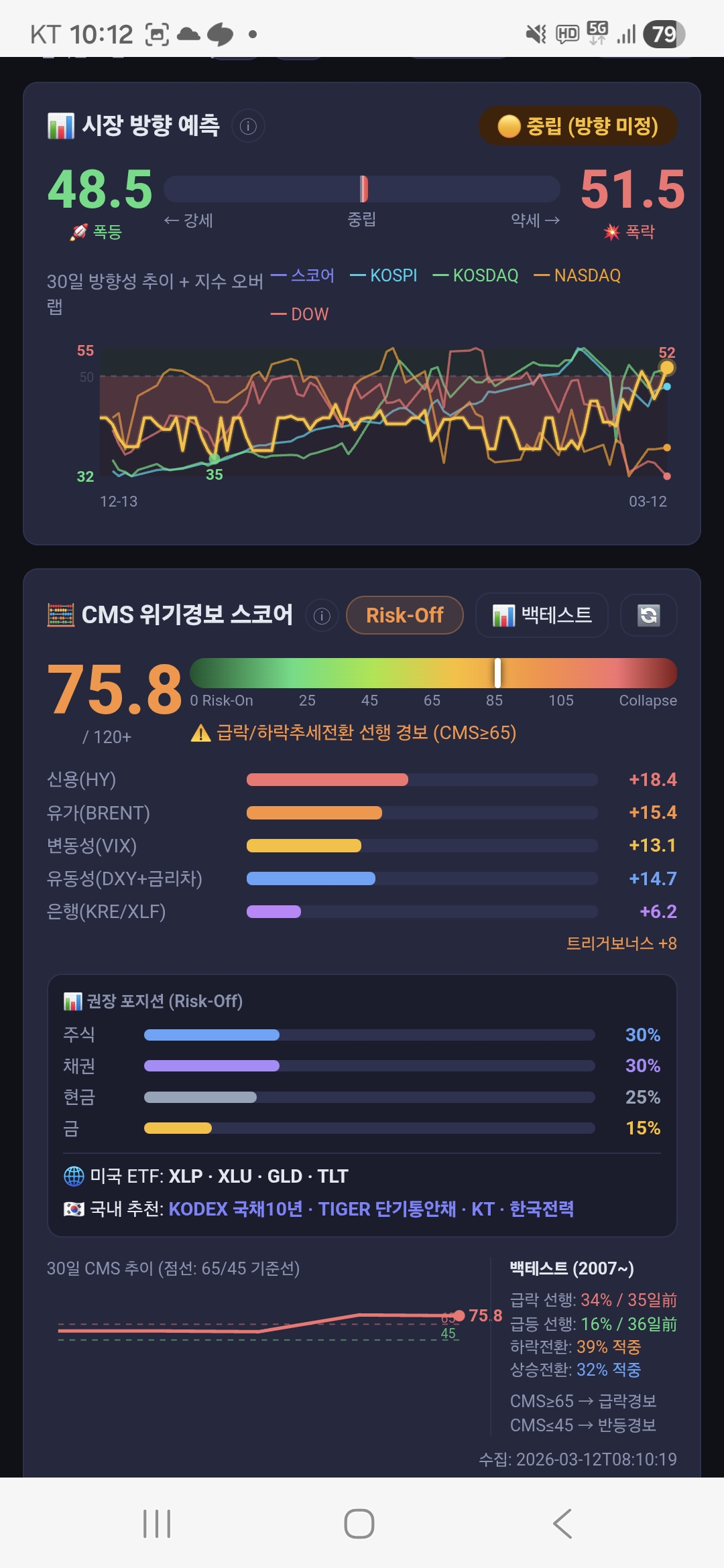This screenshot has width=724, height=1568.
Task: Toggle the KOSPI line in chart legend
Action: pos(383,275)
